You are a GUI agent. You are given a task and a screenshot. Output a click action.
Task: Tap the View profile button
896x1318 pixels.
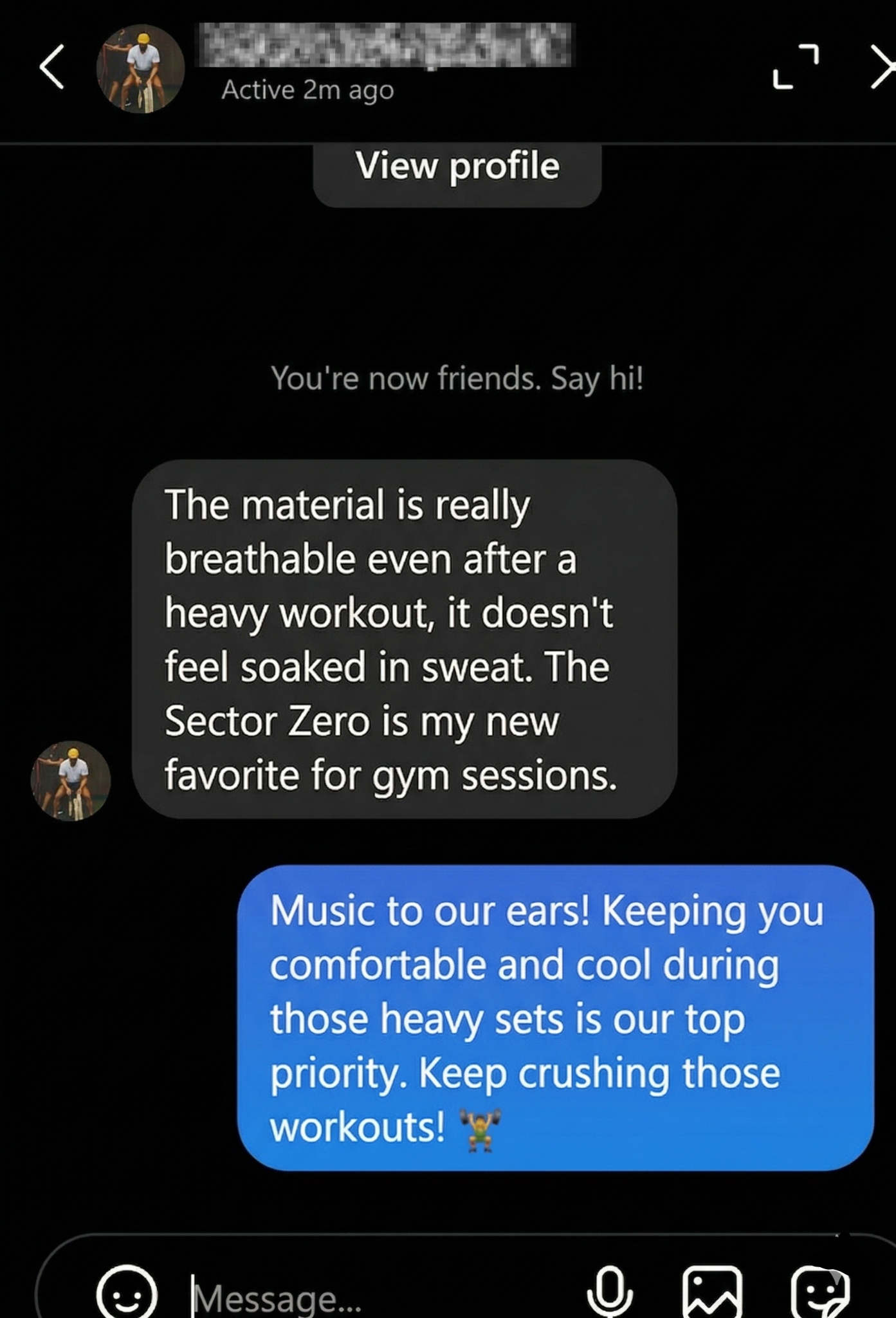tap(457, 167)
